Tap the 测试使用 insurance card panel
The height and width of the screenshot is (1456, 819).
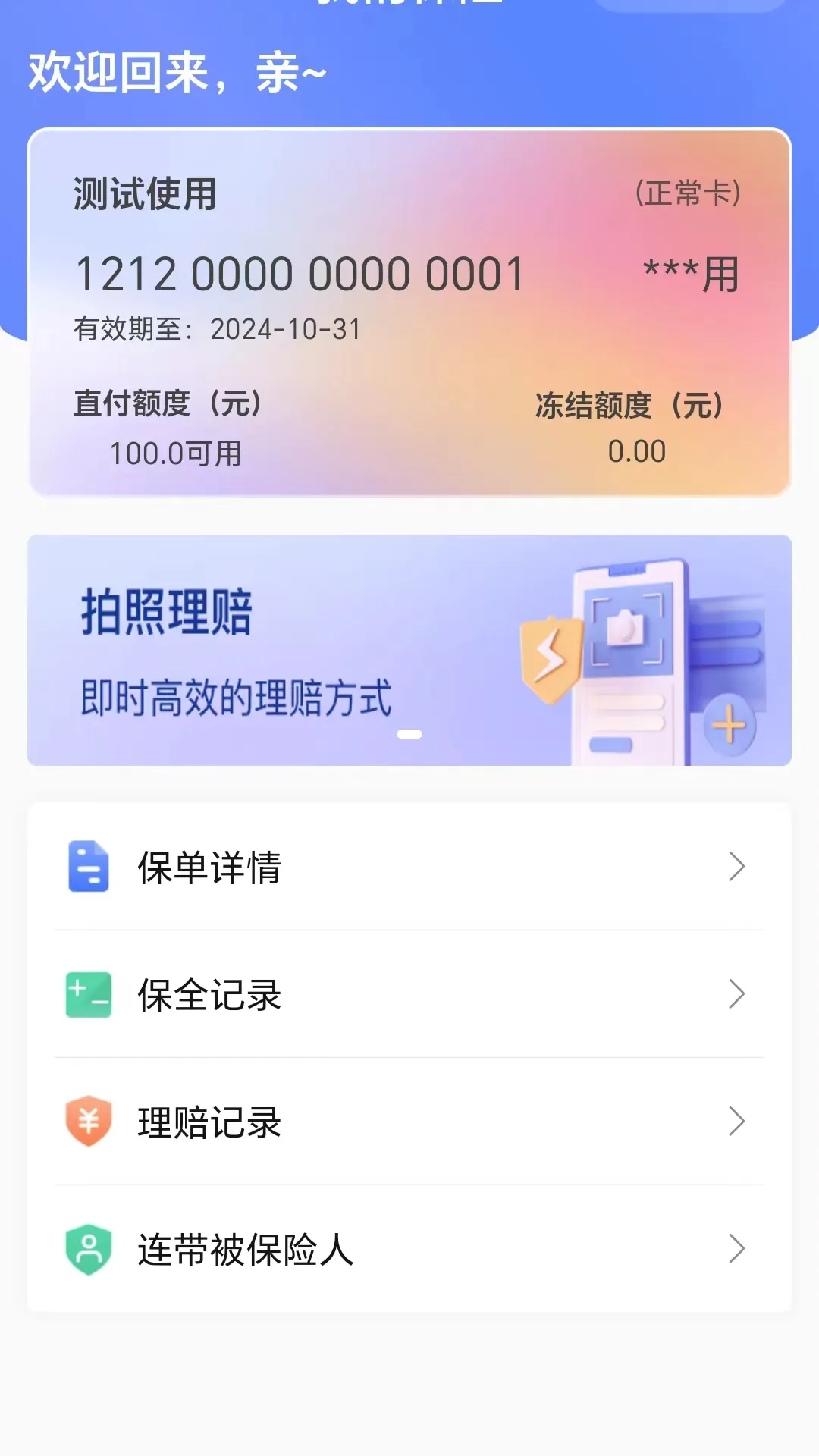tap(409, 311)
